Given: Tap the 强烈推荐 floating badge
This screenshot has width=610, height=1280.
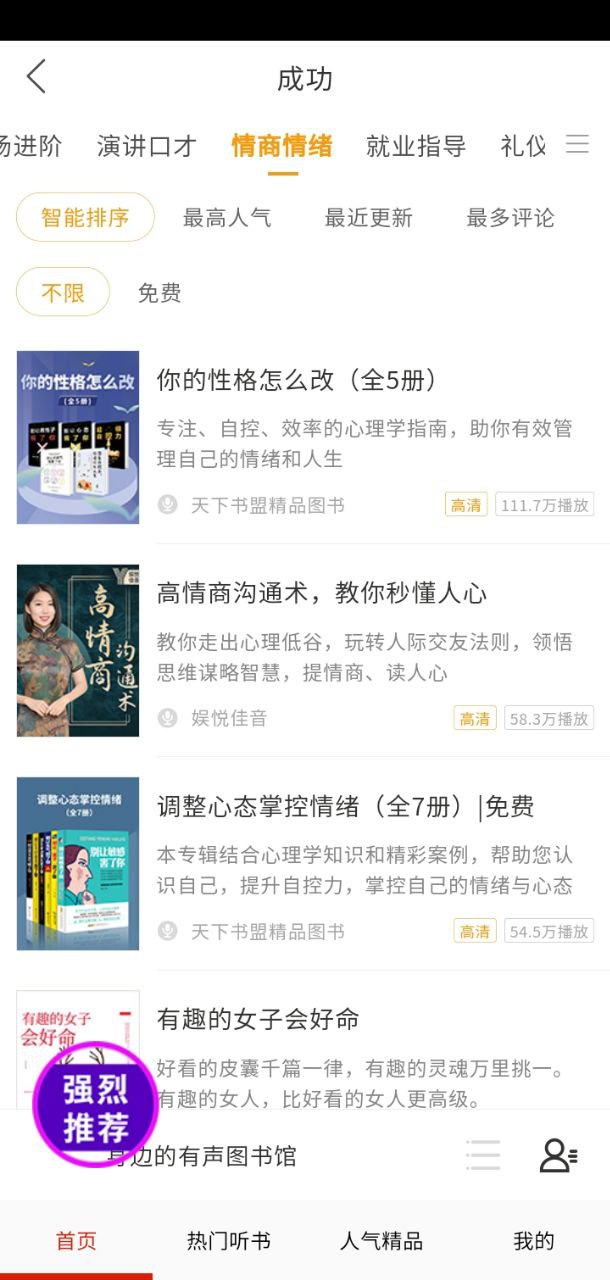Looking at the screenshot, I should (x=96, y=1104).
